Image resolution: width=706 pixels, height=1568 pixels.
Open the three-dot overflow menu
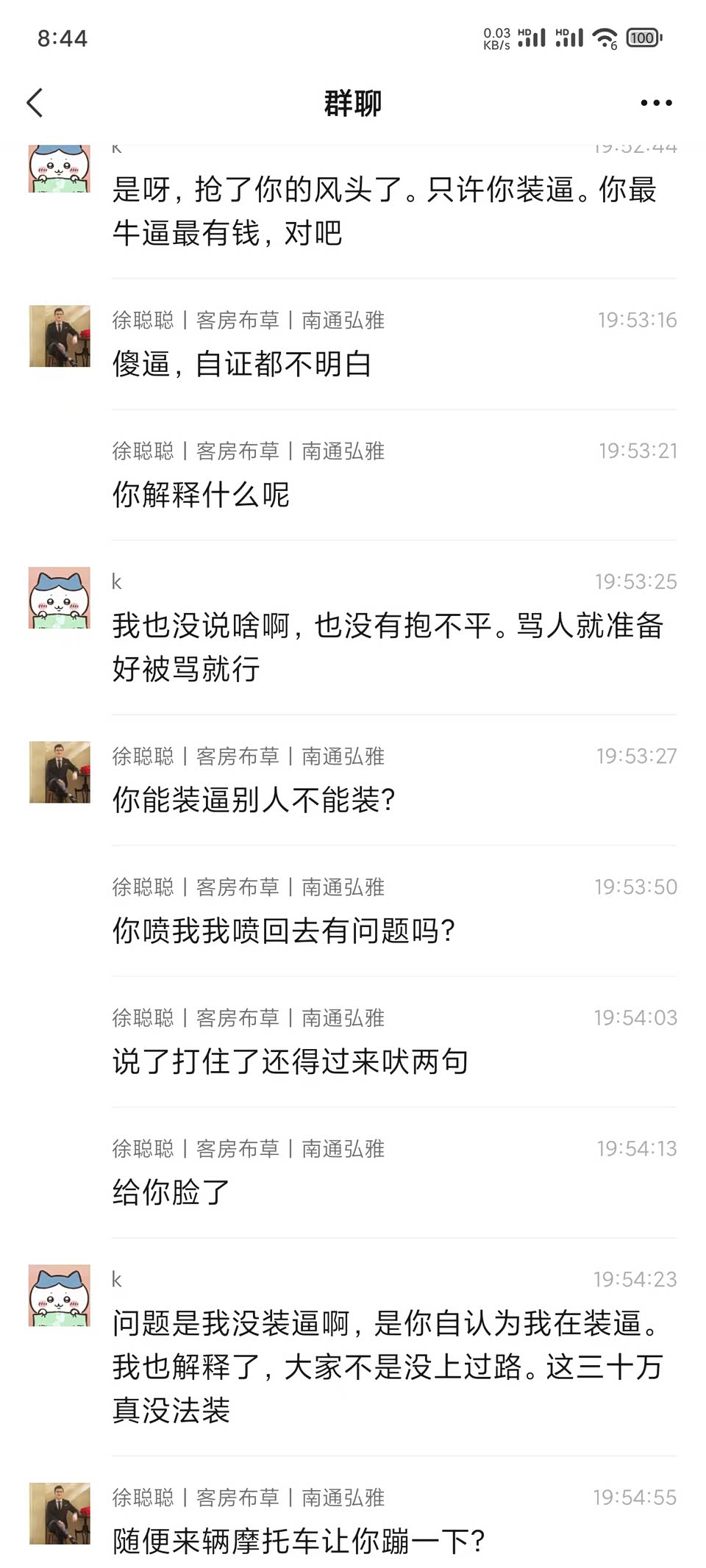pos(656,103)
